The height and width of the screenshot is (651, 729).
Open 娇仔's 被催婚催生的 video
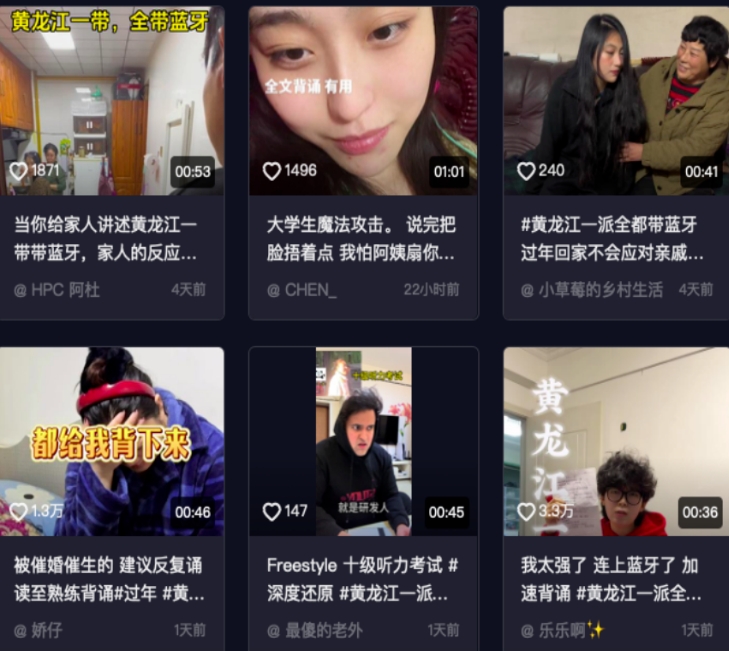point(111,441)
